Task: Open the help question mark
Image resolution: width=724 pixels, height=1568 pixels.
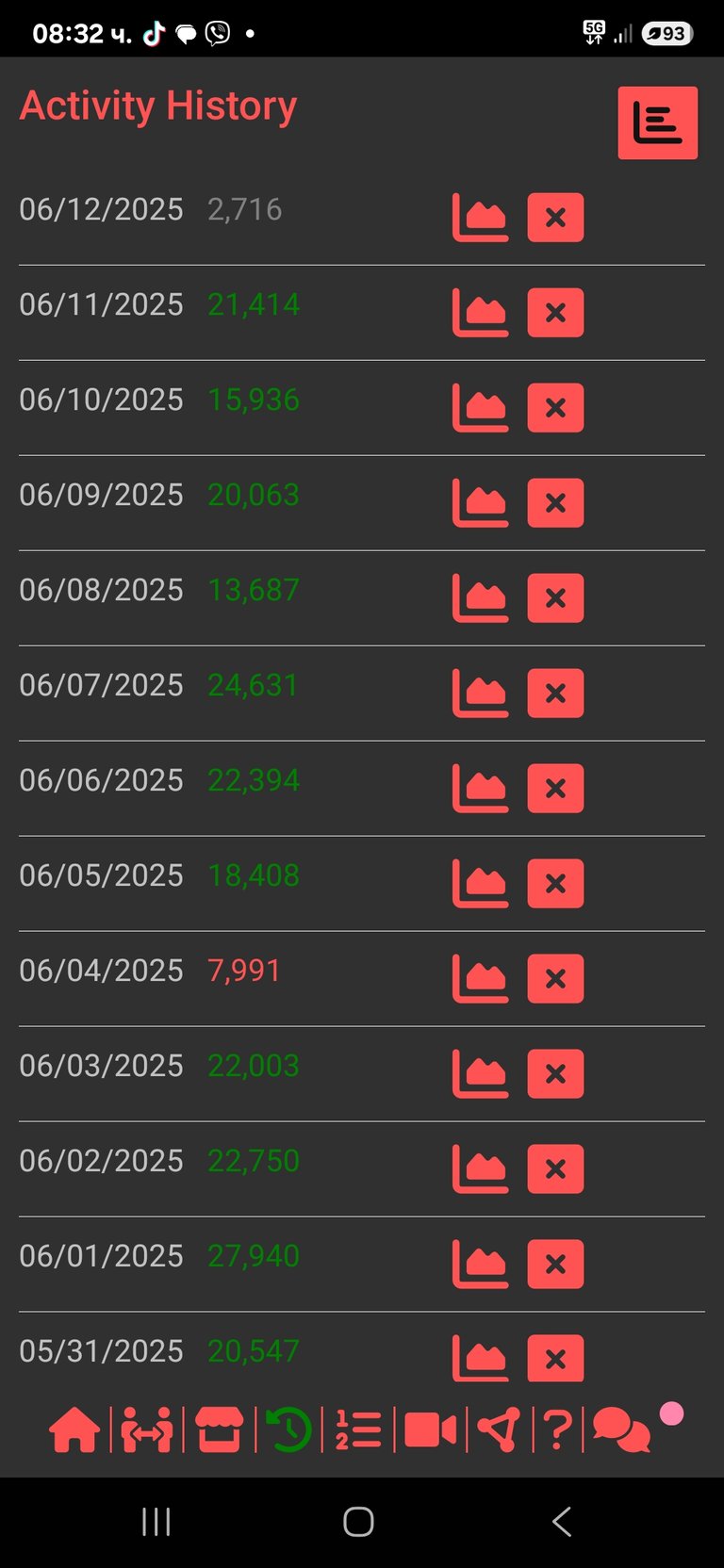Action: [558, 1429]
